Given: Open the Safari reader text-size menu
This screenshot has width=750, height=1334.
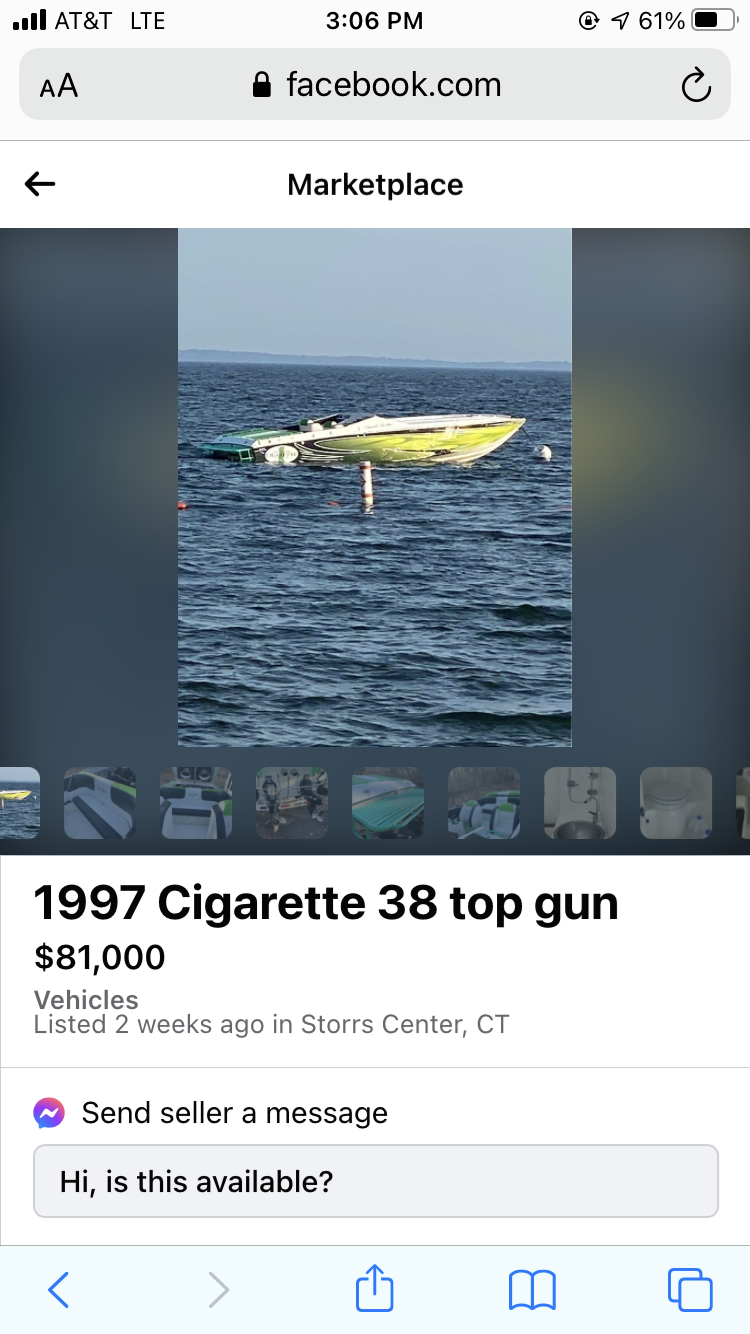Looking at the screenshot, I should (x=59, y=86).
